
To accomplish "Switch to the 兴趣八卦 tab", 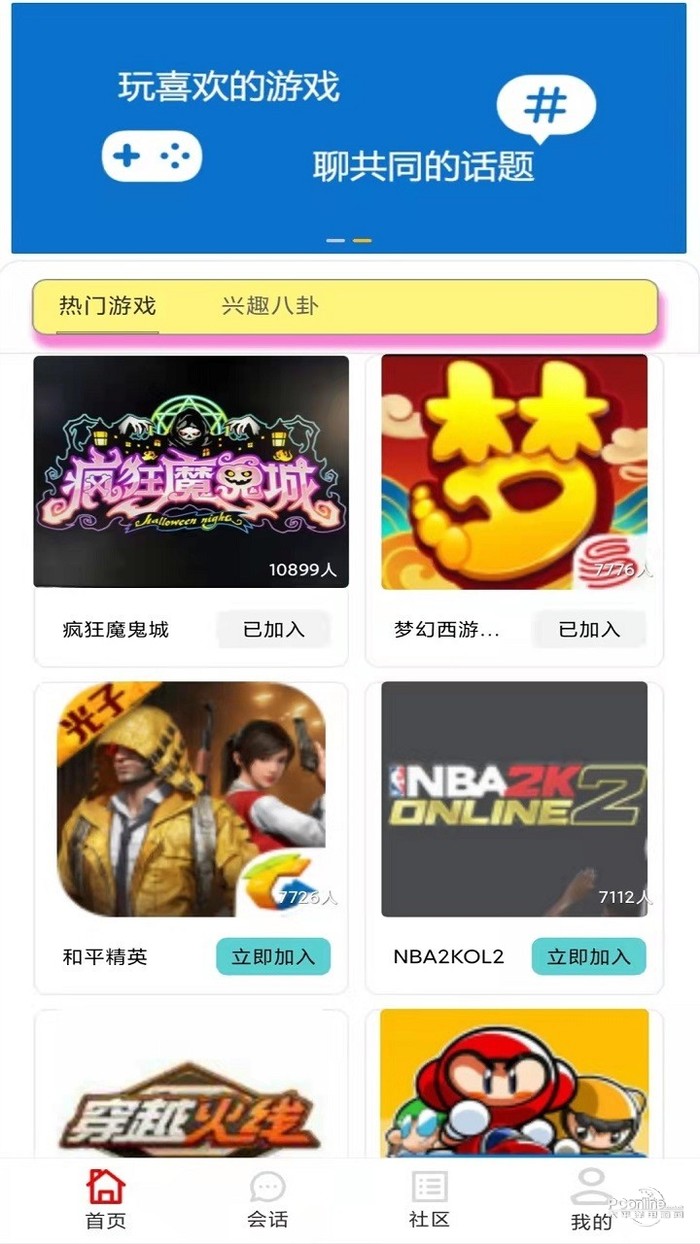I will 270,306.
